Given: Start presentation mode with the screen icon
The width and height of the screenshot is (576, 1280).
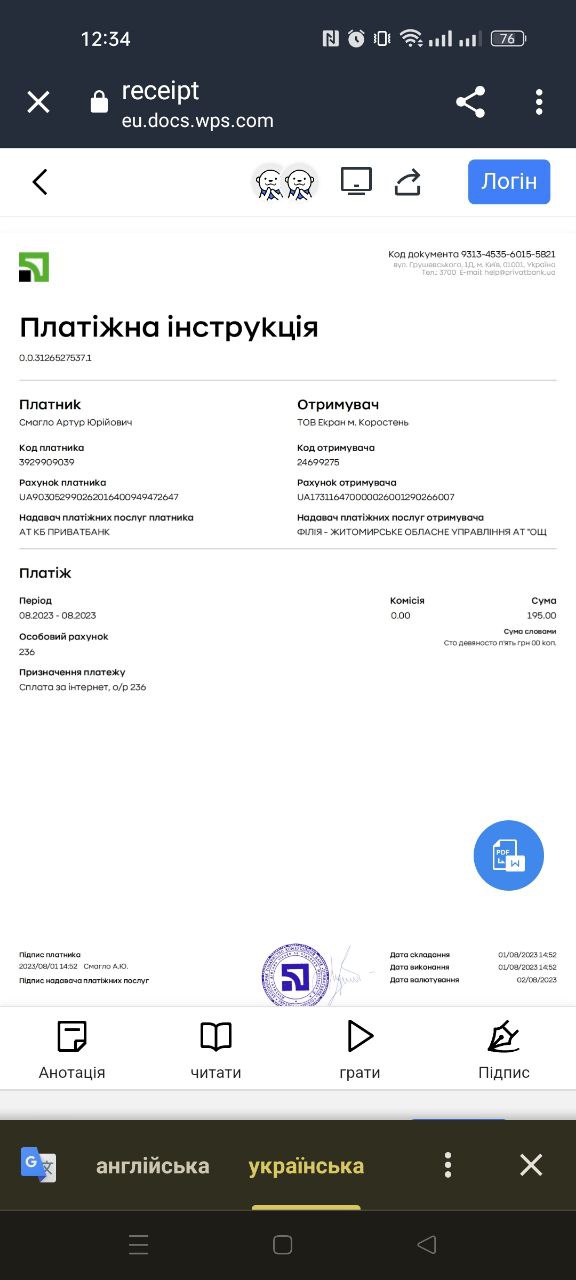Looking at the screenshot, I should [356, 181].
